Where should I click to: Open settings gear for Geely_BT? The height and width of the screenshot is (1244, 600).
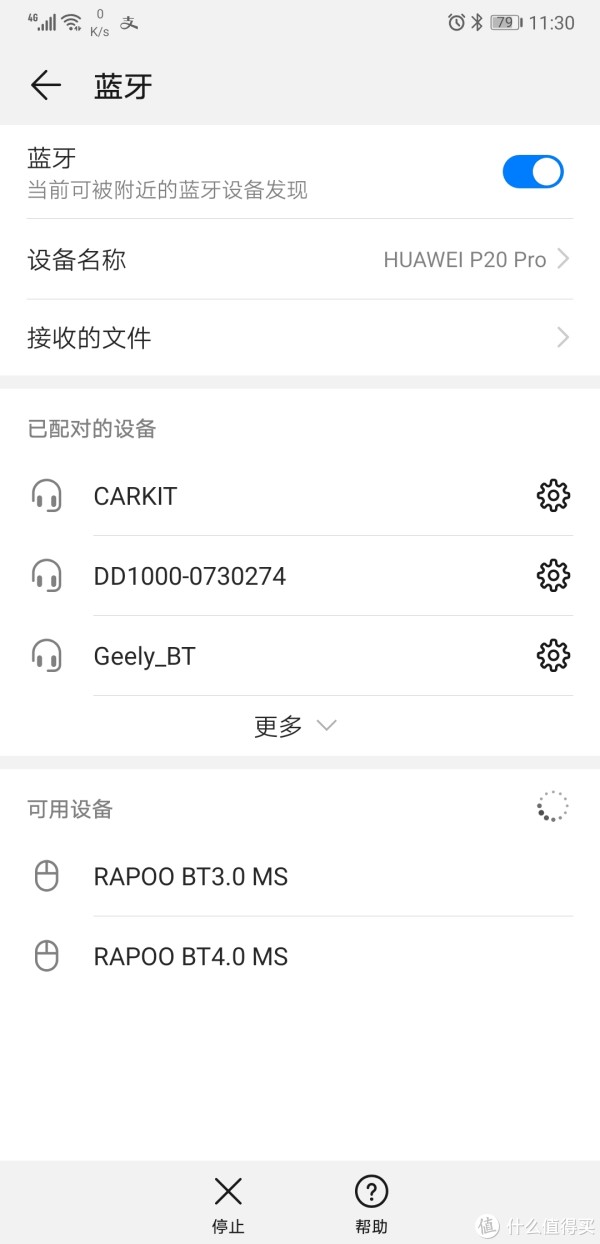[553, 656]
